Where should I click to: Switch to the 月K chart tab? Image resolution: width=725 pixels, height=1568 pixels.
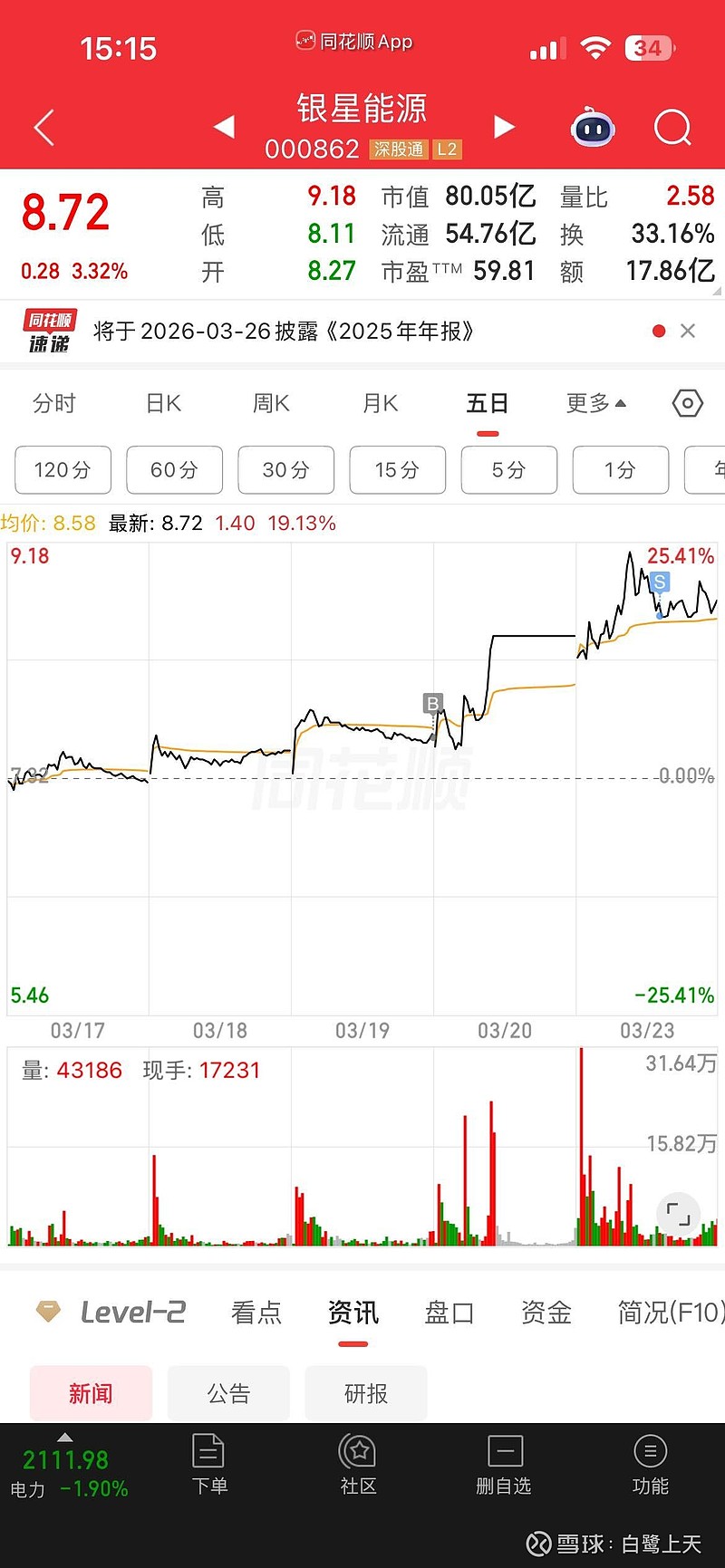coord(381,403)
